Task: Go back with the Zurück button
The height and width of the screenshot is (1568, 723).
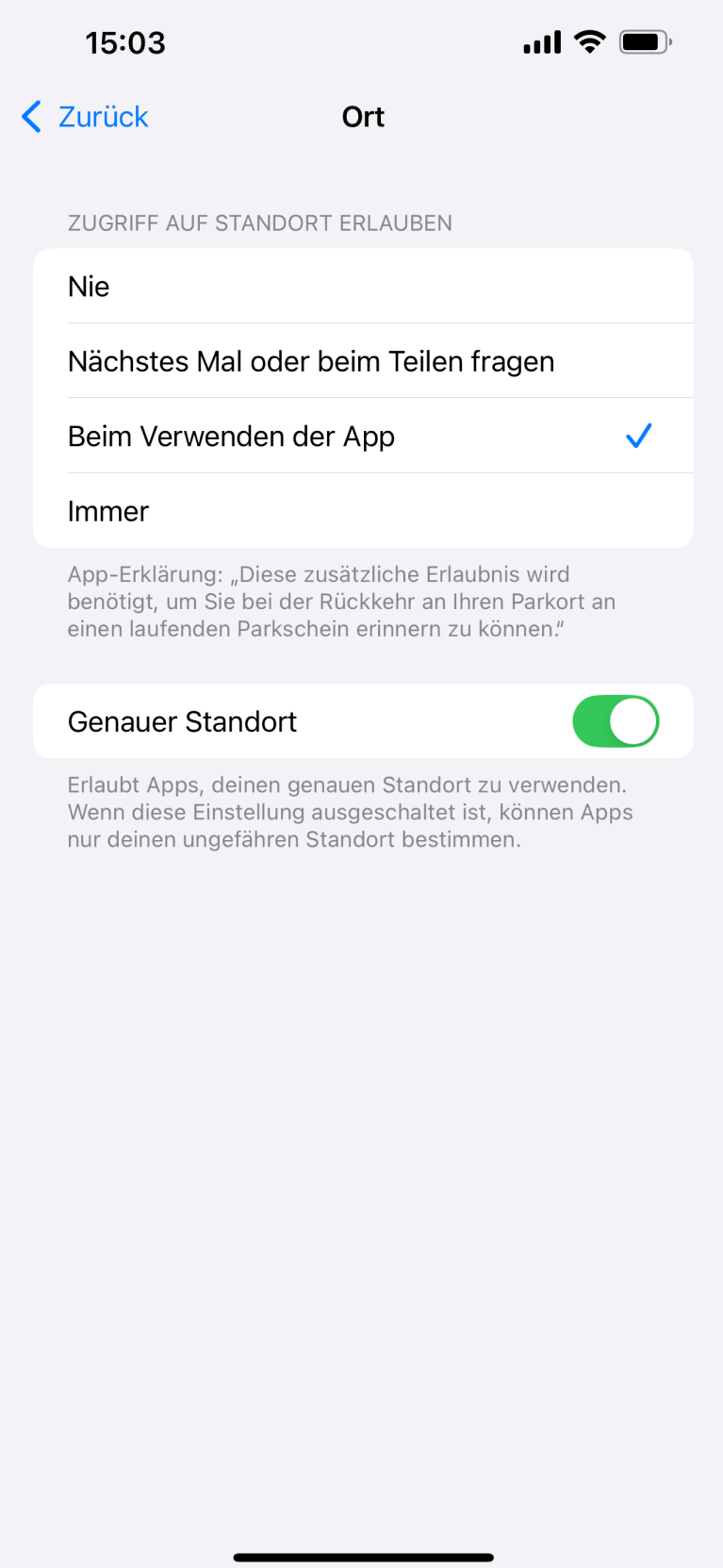Action: point(85,117)
